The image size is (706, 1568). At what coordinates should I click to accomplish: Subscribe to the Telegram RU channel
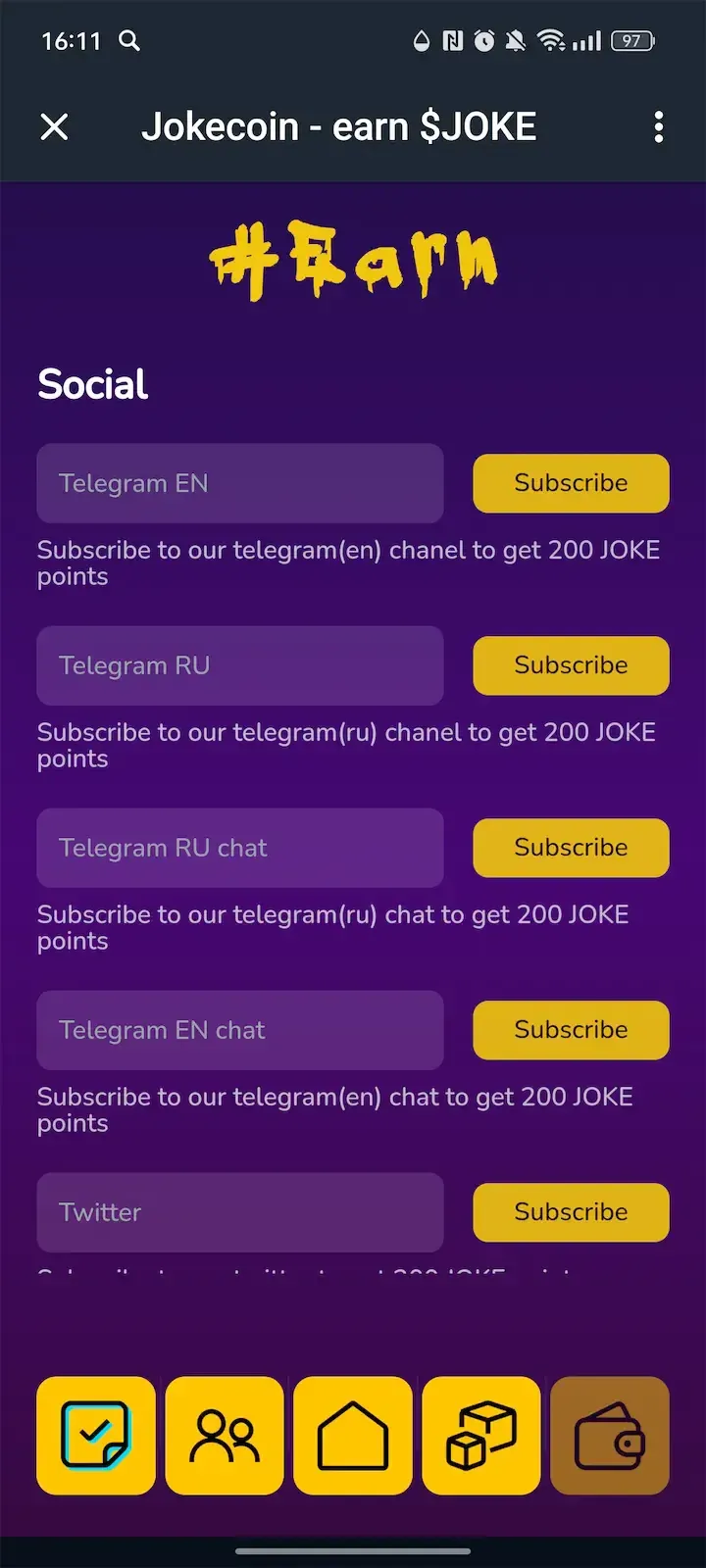point(570,664)
